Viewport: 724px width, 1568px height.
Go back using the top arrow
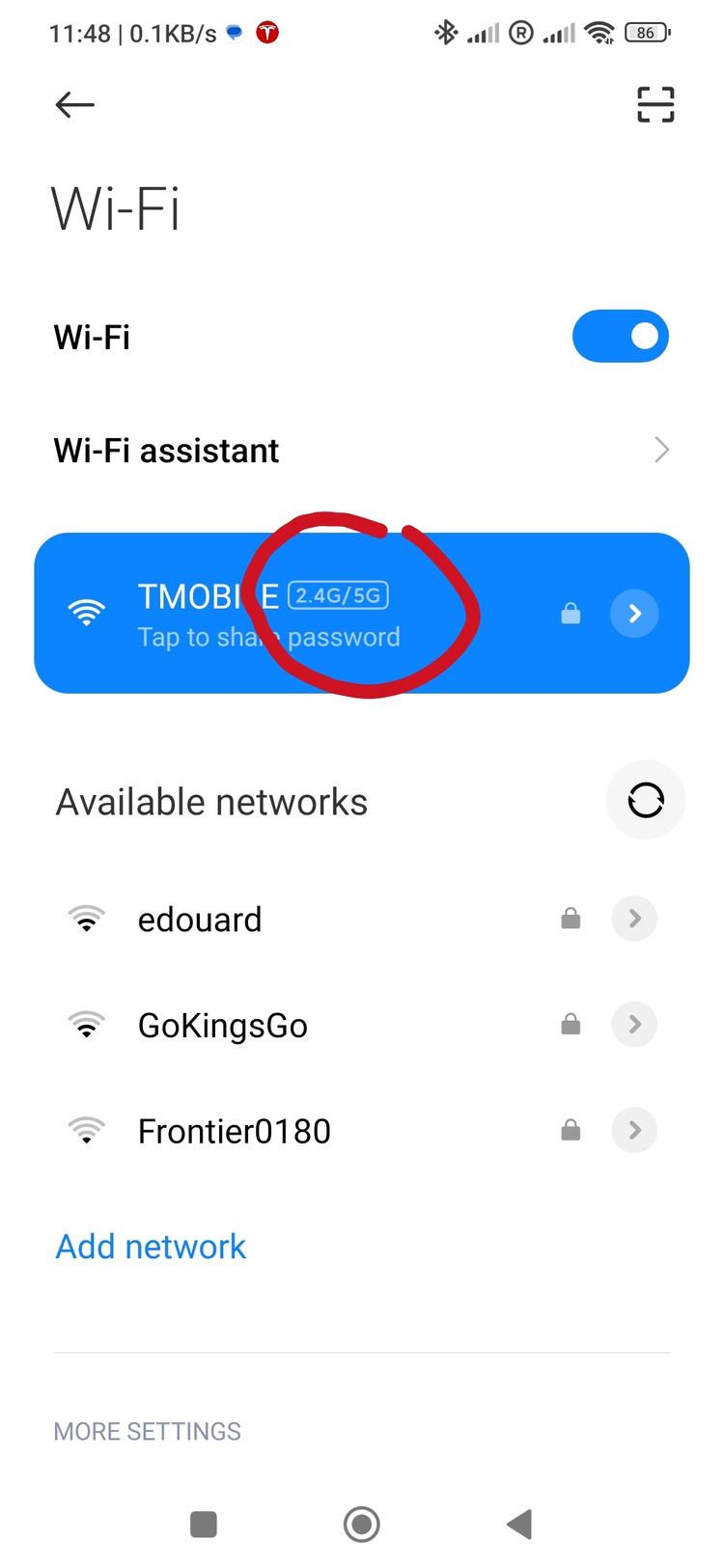74,104
